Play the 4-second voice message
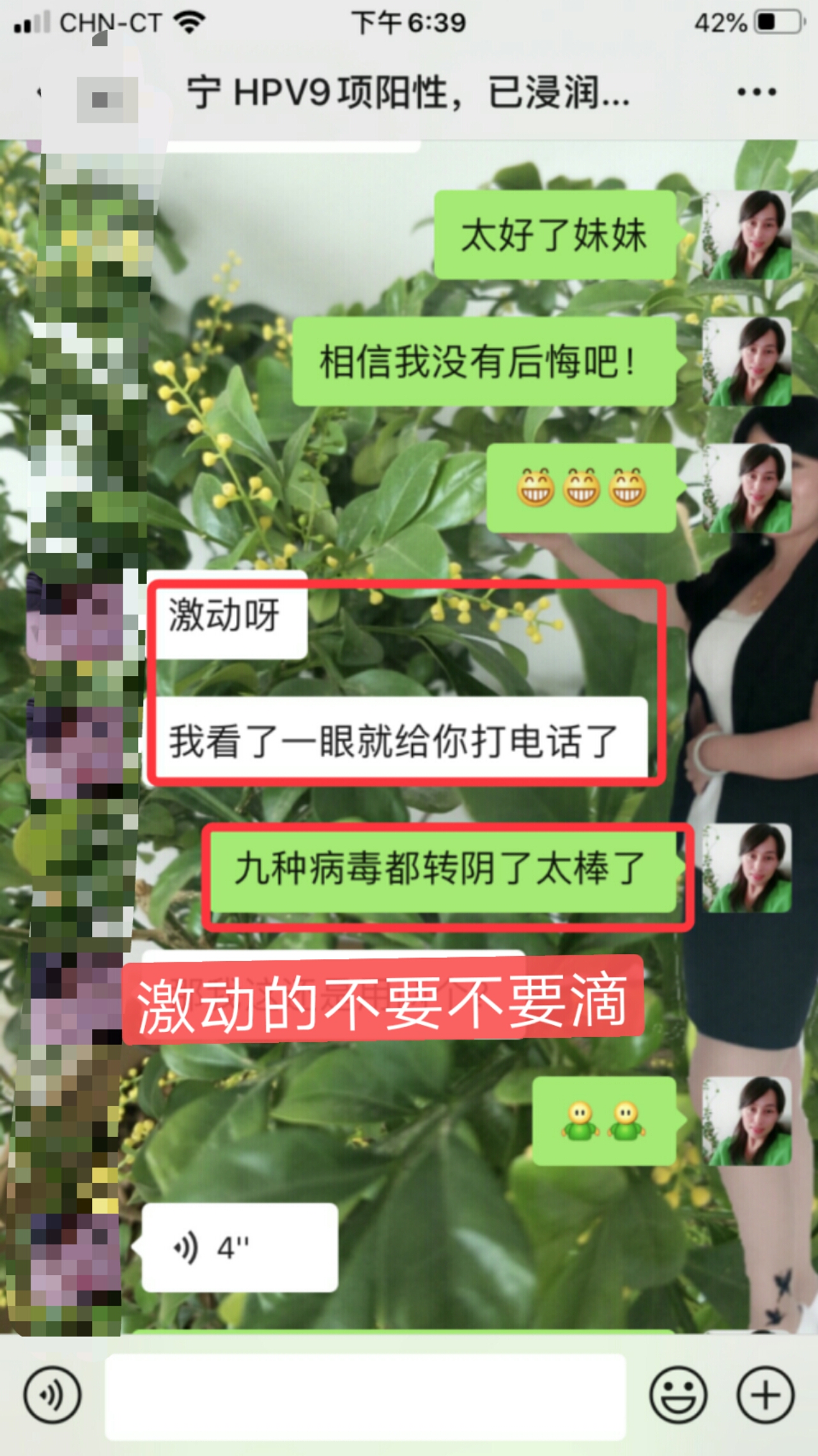 [240, 1248]
